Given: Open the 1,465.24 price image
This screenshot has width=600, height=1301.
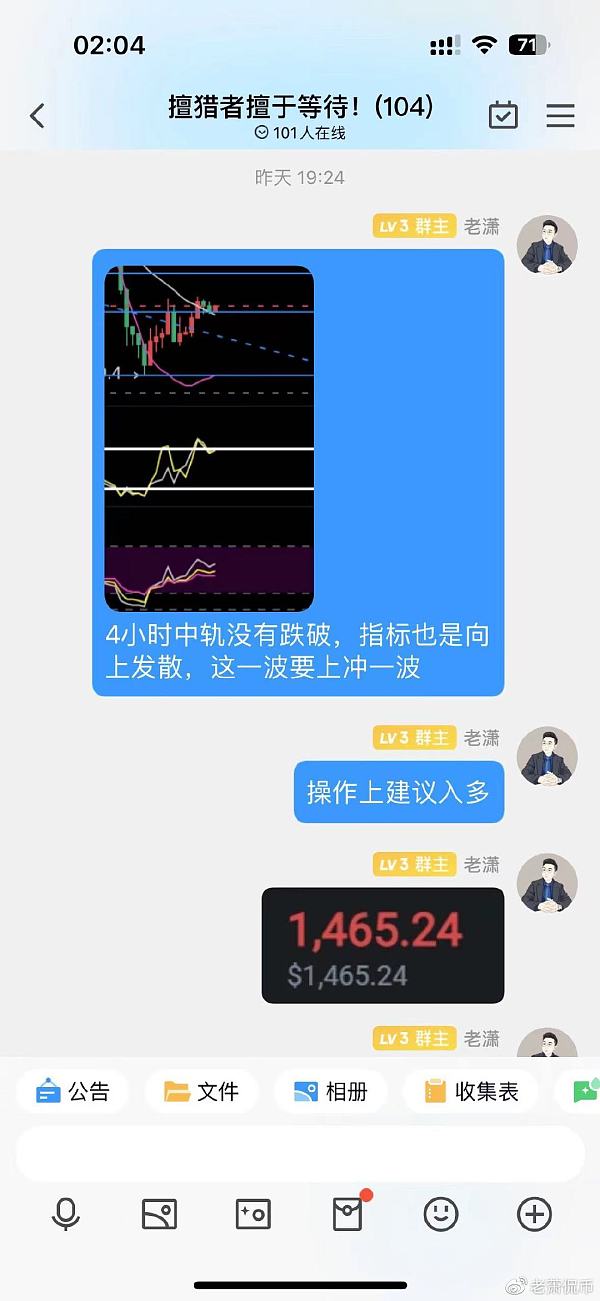Looking at the screenshot, I should click(x=382, y=945).
